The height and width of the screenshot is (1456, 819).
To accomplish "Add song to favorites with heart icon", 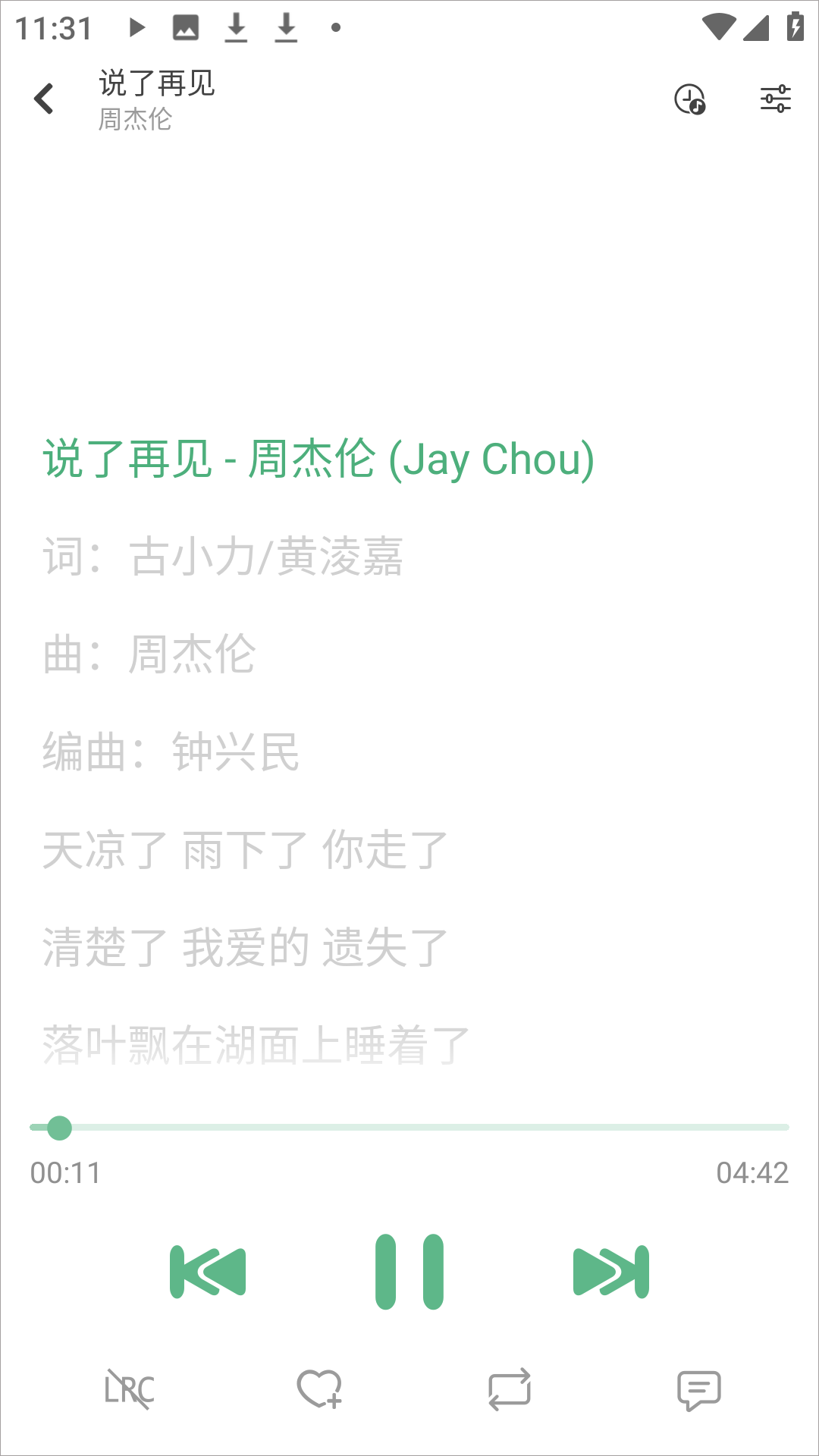I will click(319, 1389).
